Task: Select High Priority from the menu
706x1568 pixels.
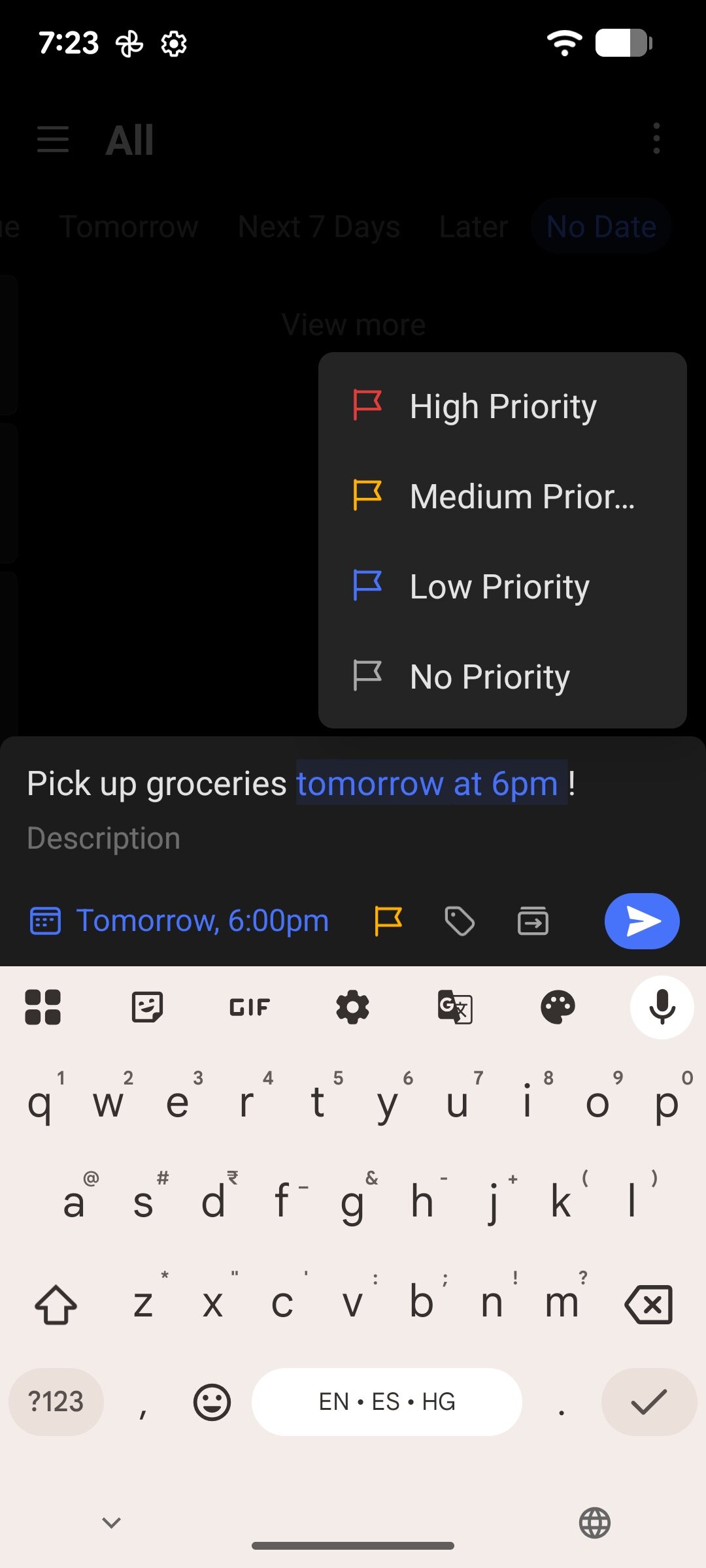Action: click(x=502, y=406)
